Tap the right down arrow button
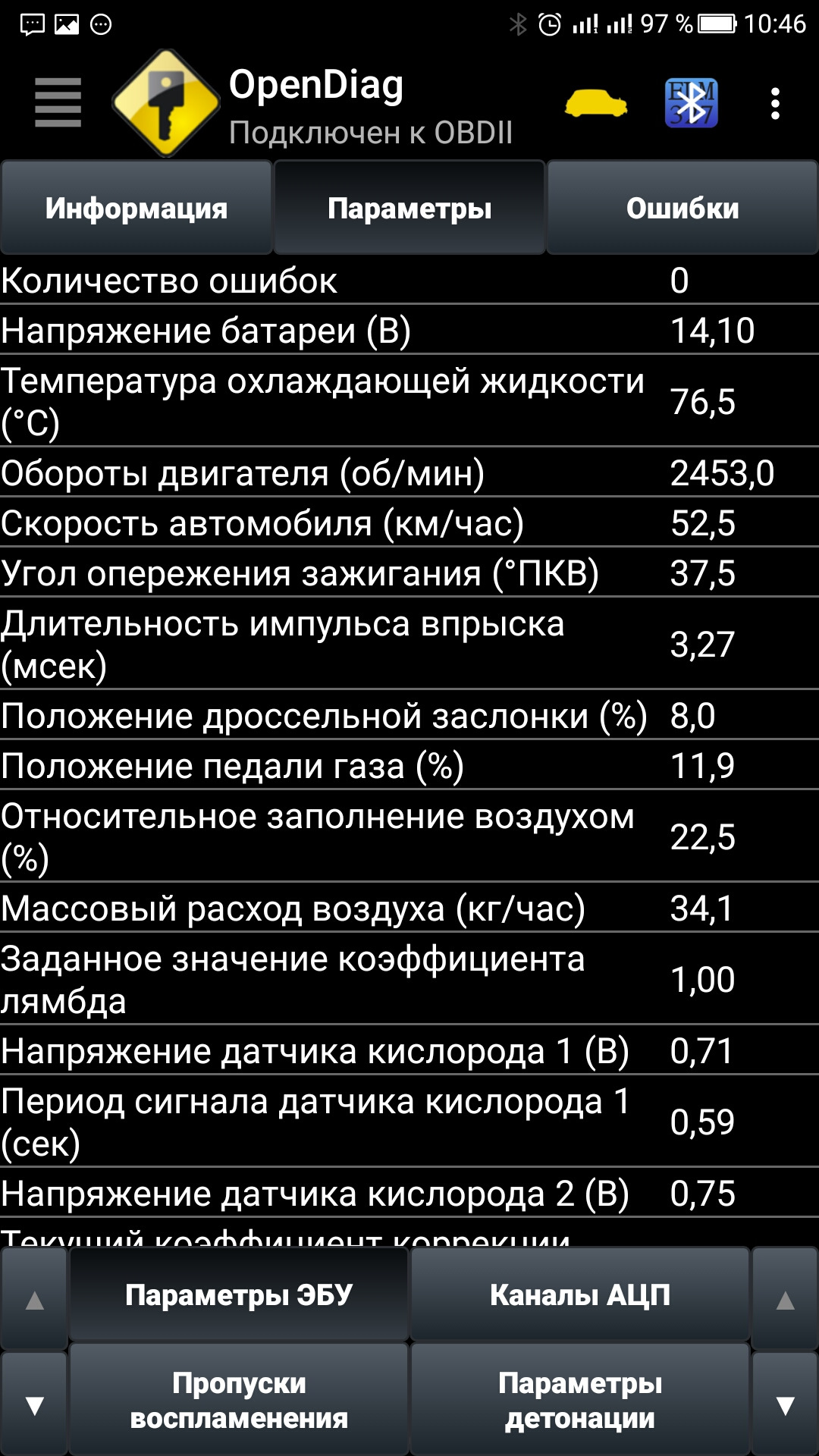The height and width of the screenshot is (1456, 819). tap(785, 1404)
